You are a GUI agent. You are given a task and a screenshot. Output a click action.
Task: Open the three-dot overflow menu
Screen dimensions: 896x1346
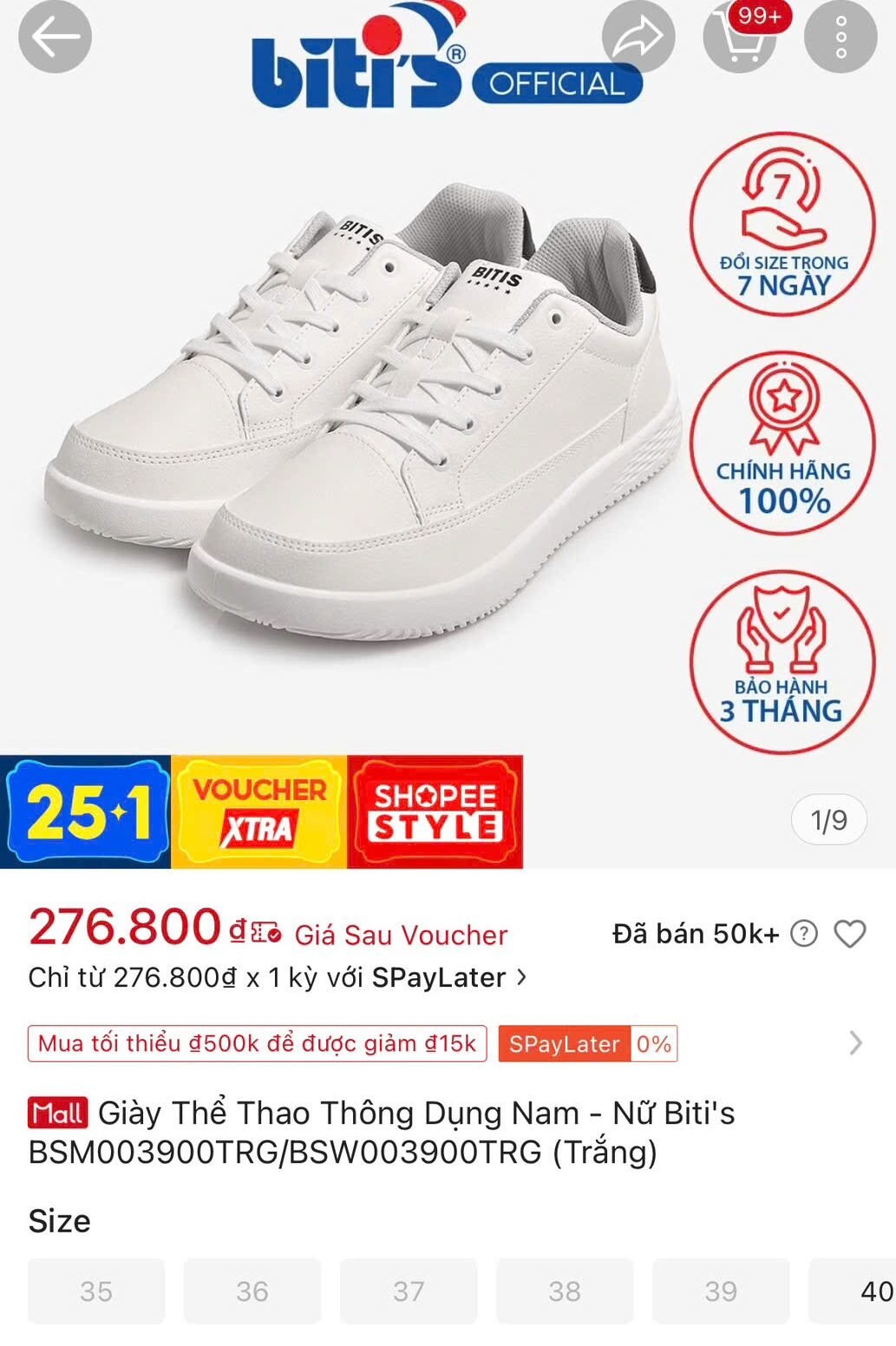(x=840, y=37)
